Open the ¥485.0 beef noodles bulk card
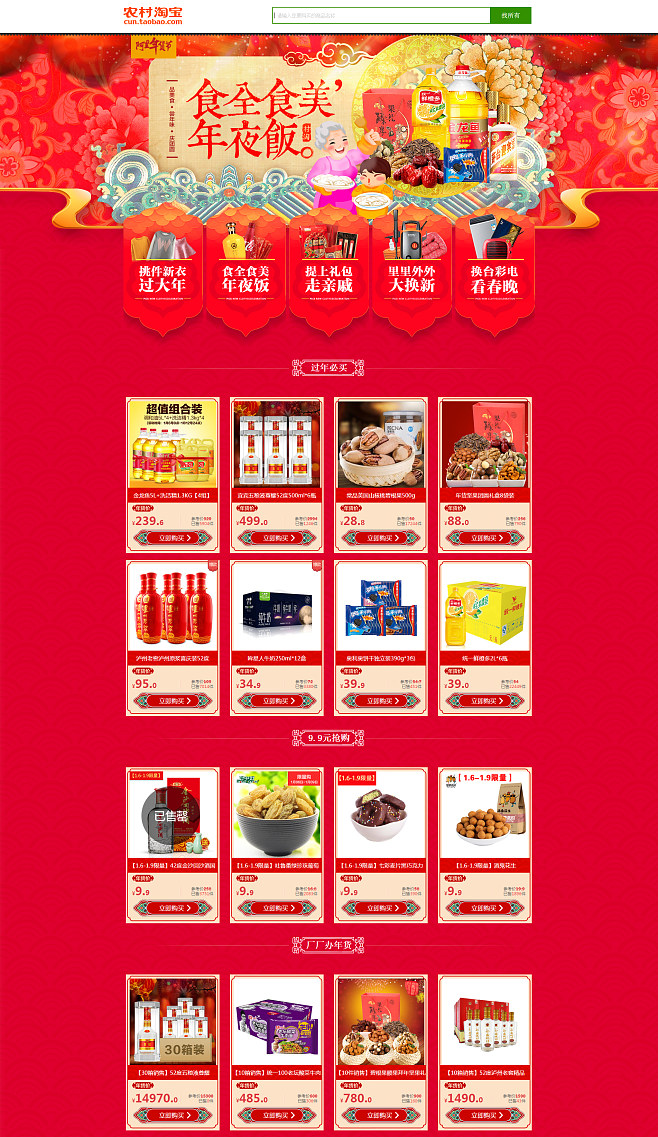658x1137 pixels. click(278, 1032)
